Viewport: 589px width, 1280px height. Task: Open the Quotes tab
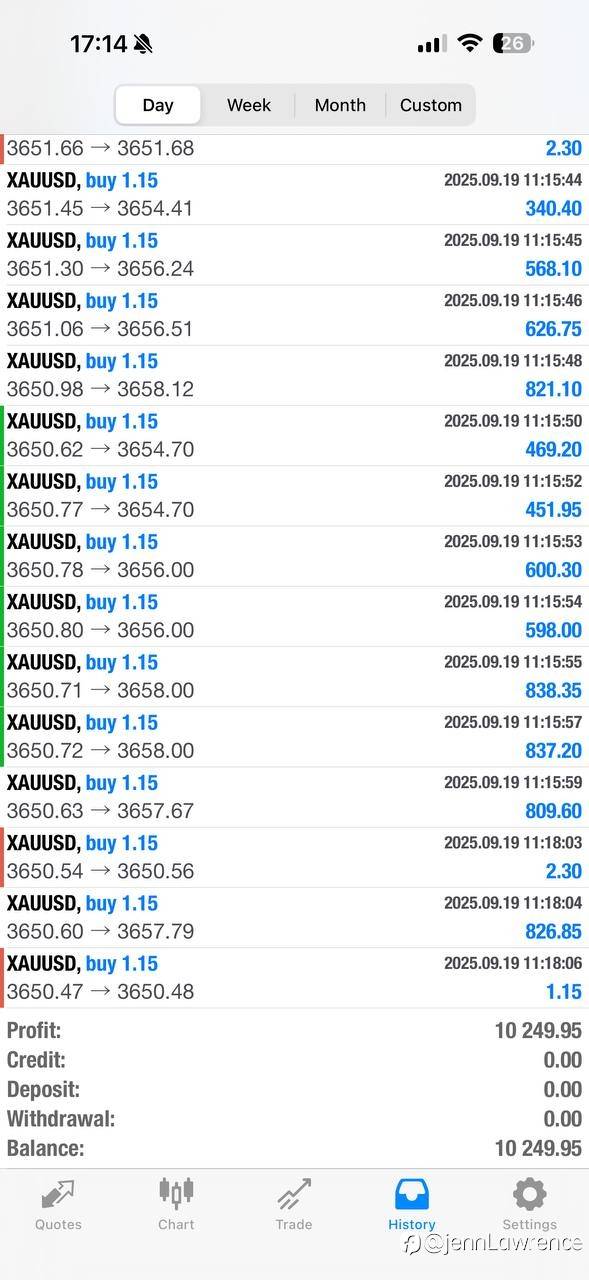click(x=58, y=1204)
